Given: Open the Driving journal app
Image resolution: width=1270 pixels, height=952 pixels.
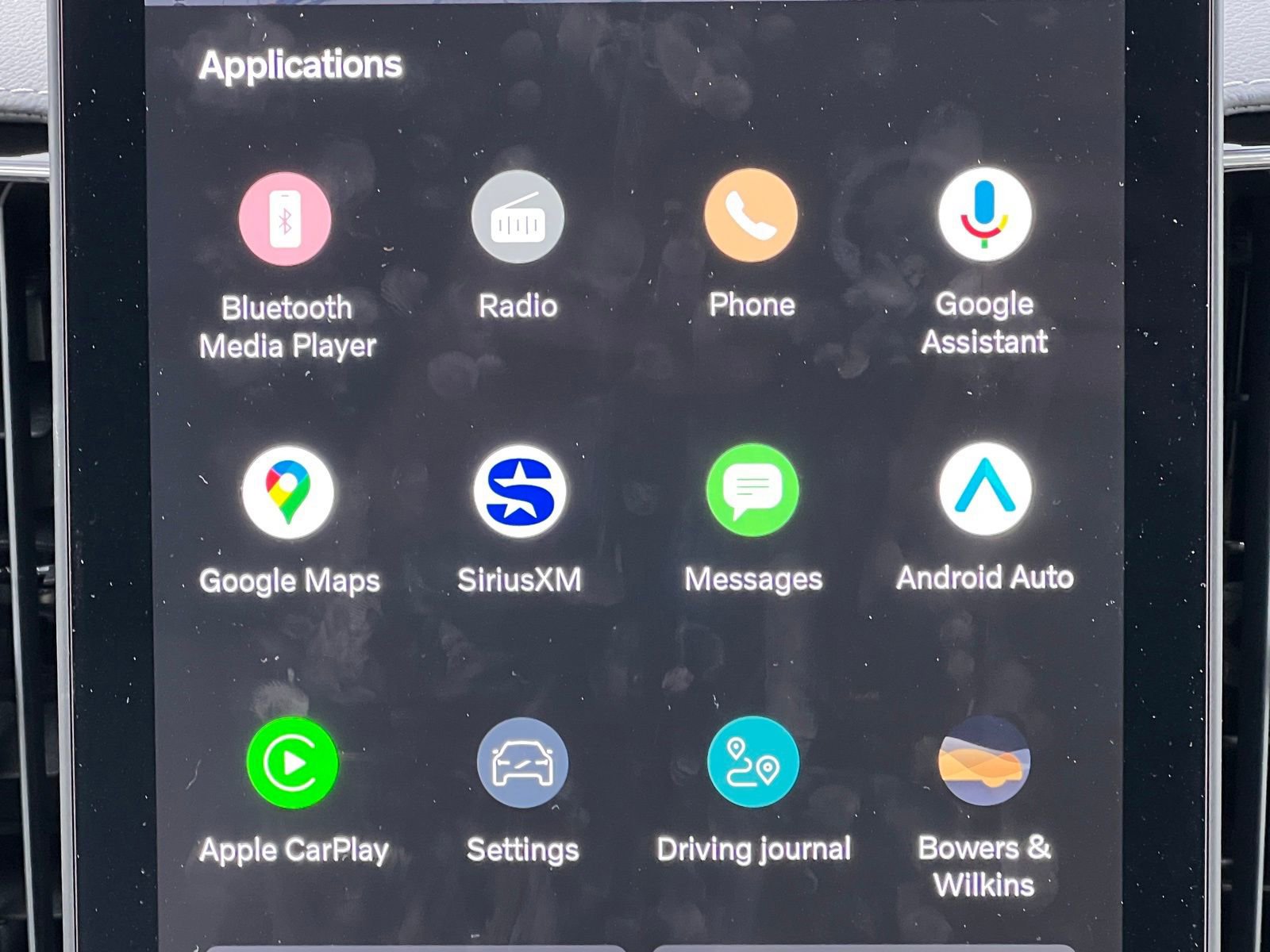Looking at the screenshot, I should coord(753,762).
